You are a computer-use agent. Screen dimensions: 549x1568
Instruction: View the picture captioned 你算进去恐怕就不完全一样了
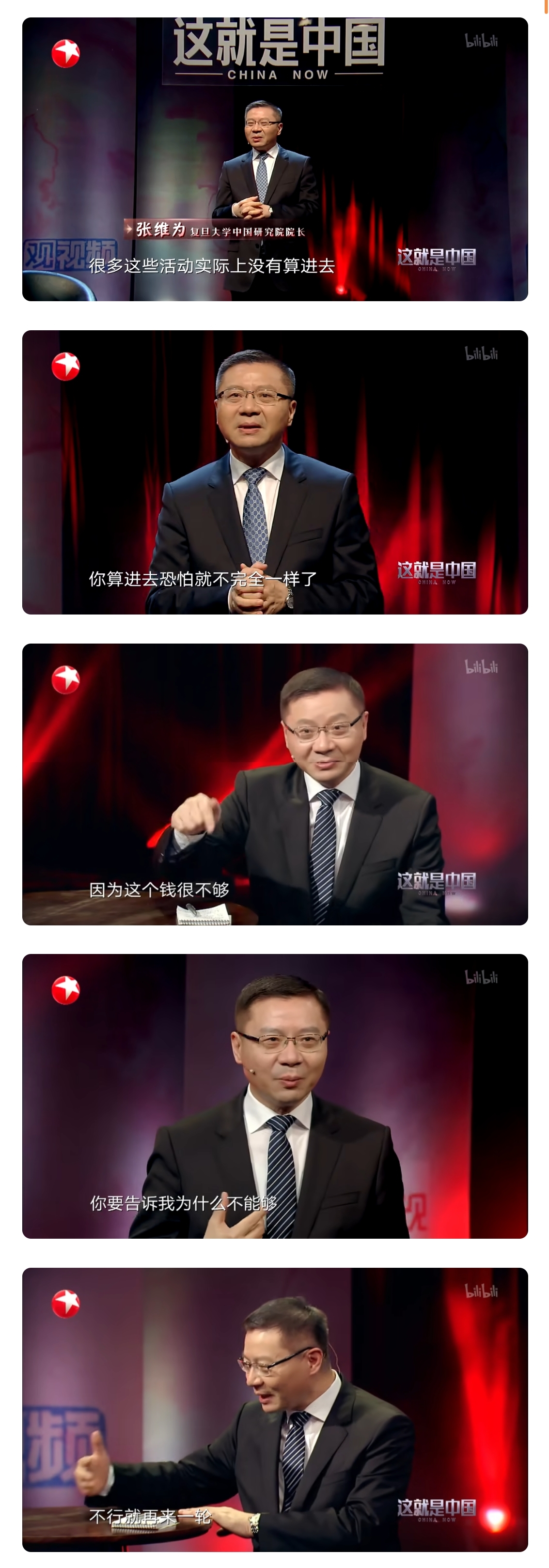tap(275, 472)
